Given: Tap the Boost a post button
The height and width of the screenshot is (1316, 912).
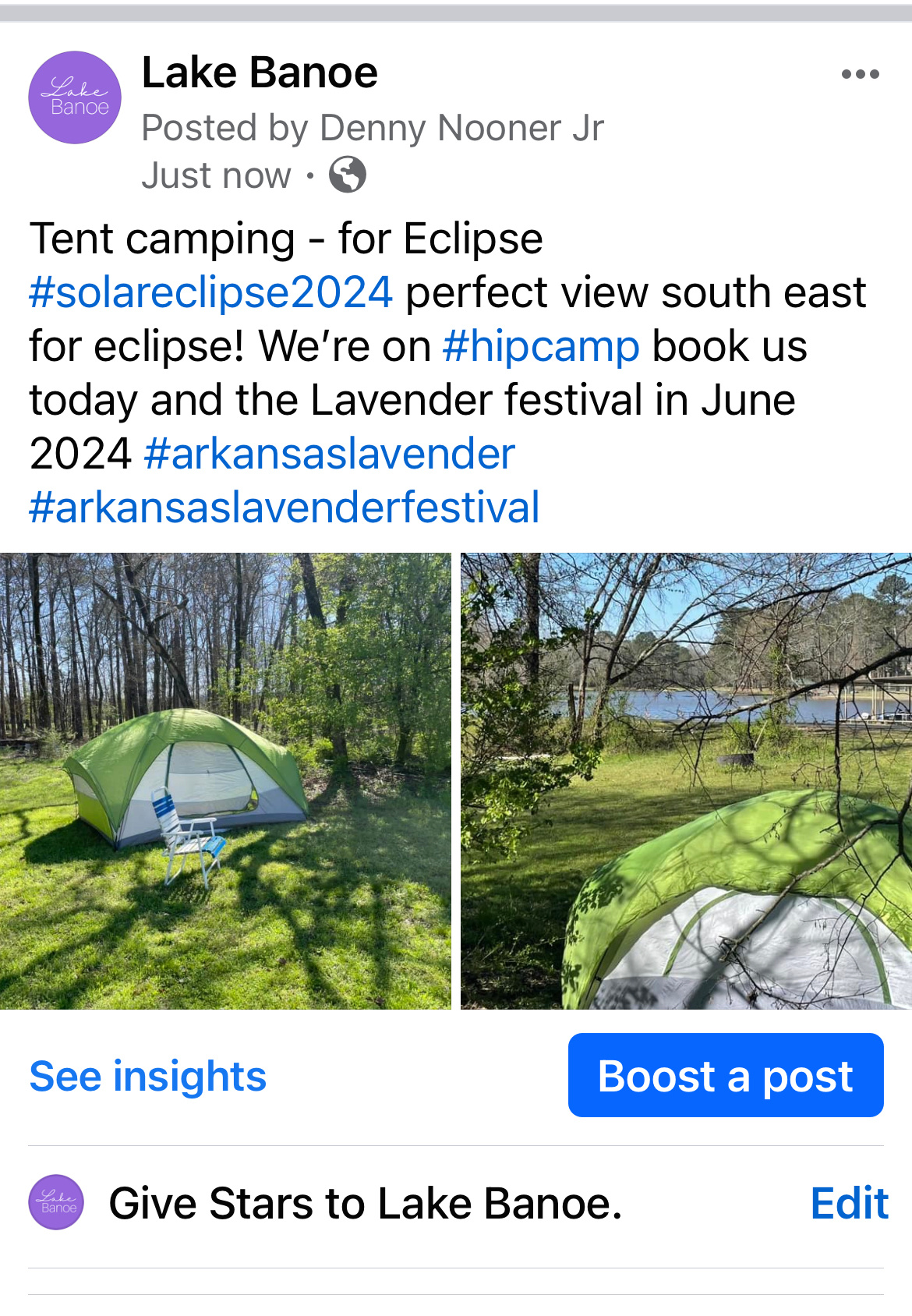Looking at the screenshot, I should click(725, 1076).
